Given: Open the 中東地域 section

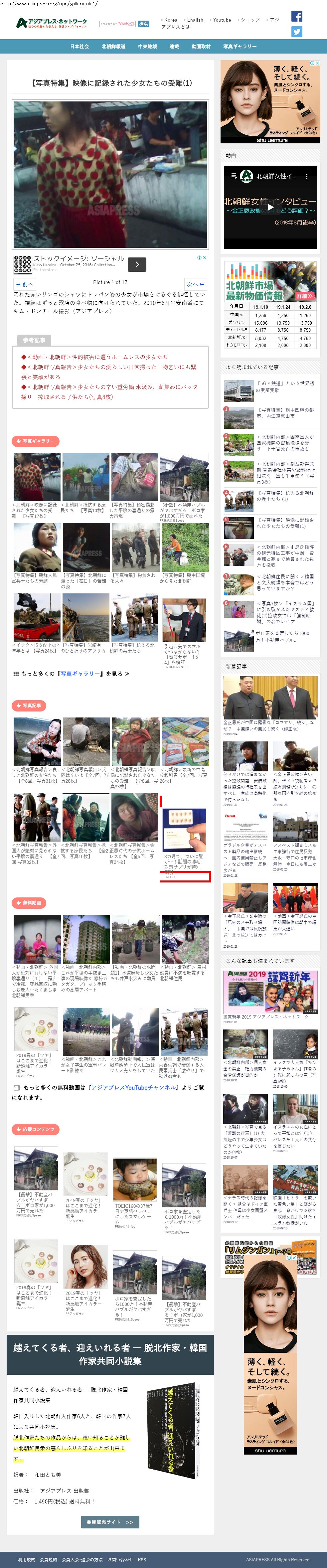Looking at the screenshot, I should [147, 46].
